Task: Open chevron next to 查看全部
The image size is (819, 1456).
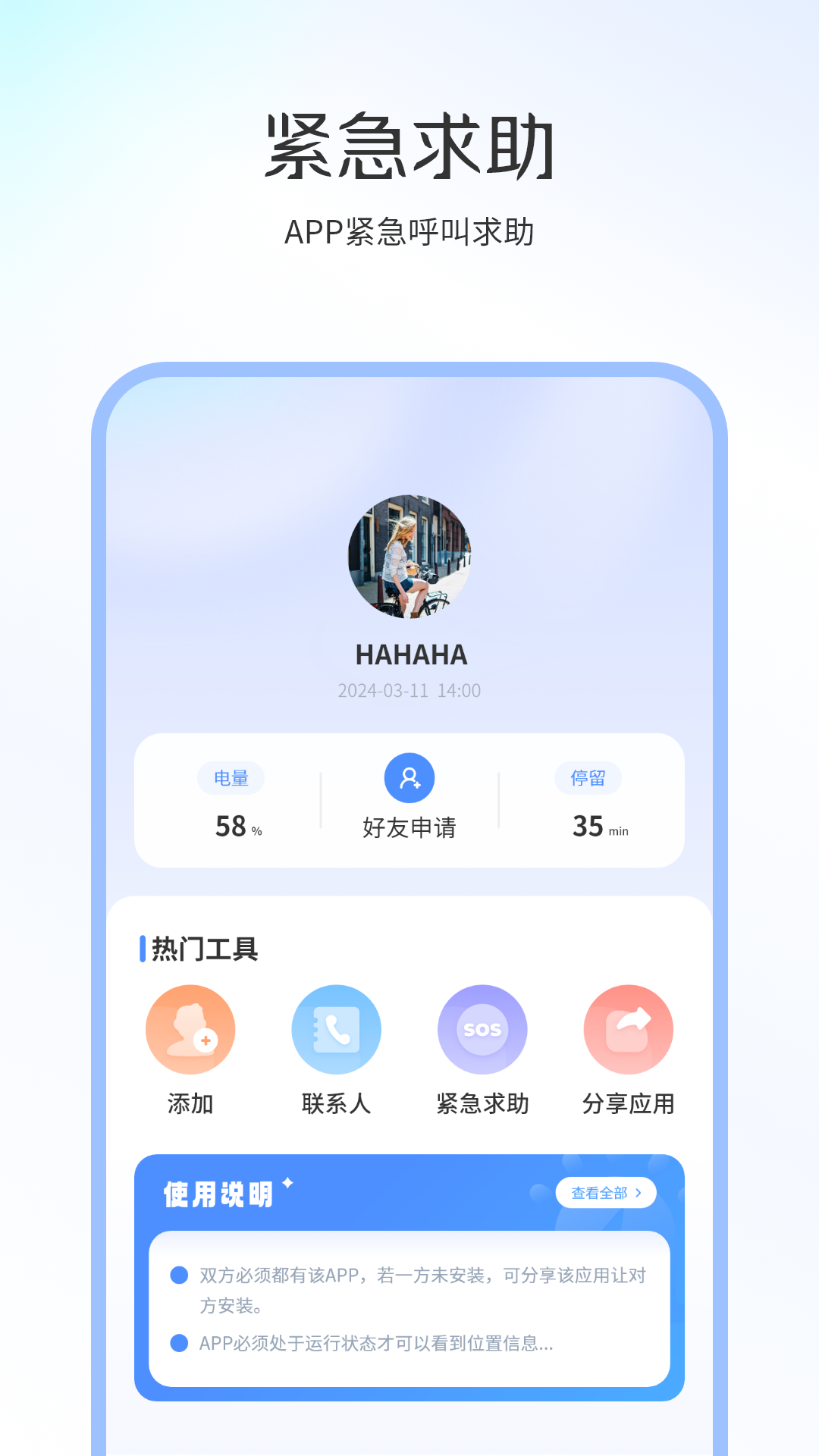Action: [x=639, y=1192]
